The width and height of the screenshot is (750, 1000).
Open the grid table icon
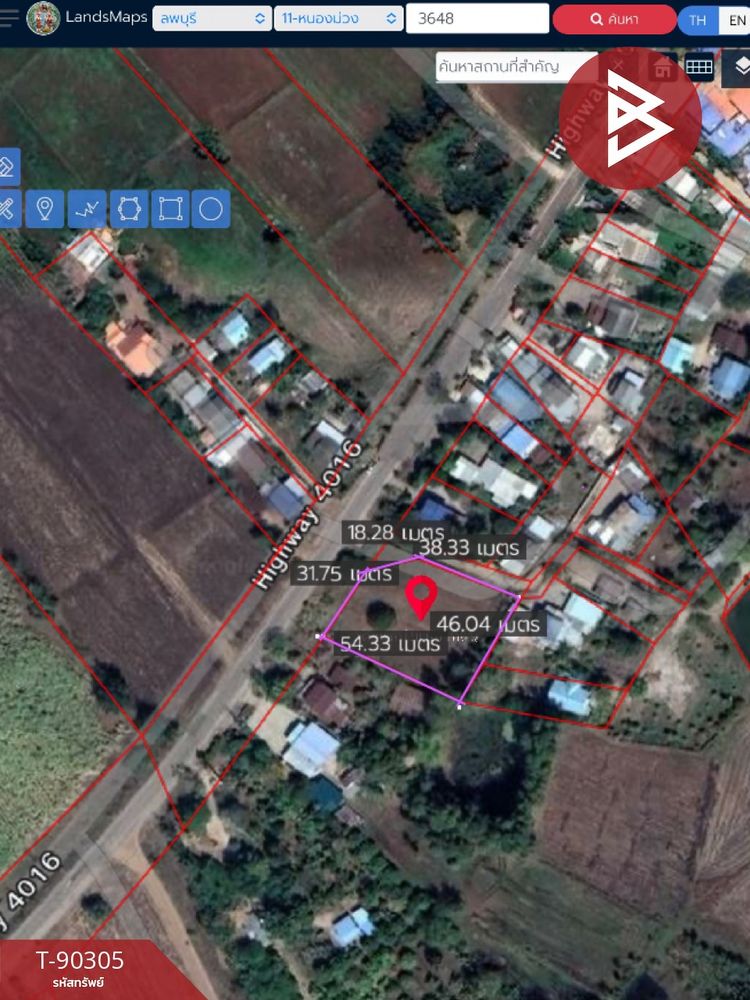click(x=699, y=67)
